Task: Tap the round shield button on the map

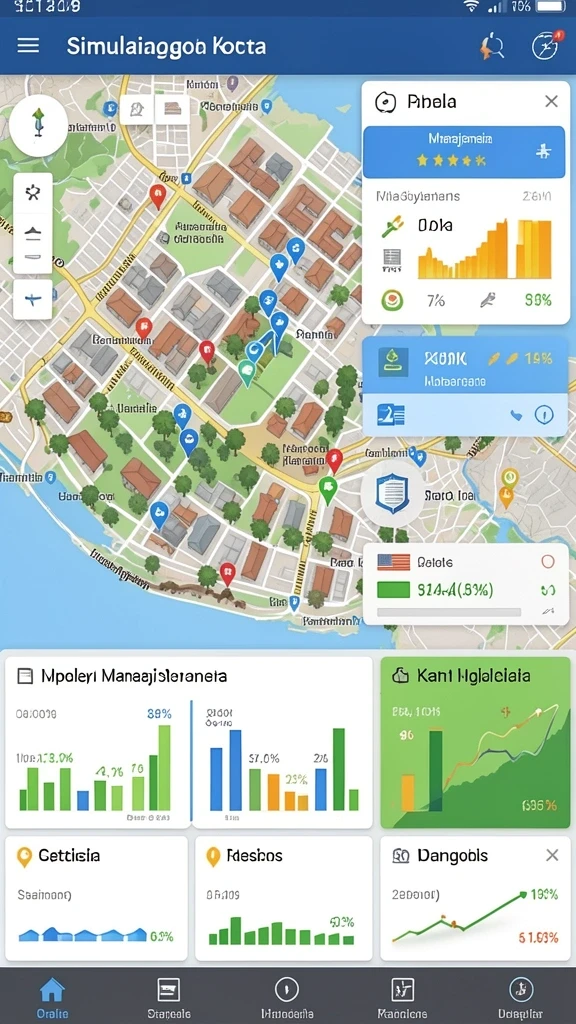Action: coord(392,492)
